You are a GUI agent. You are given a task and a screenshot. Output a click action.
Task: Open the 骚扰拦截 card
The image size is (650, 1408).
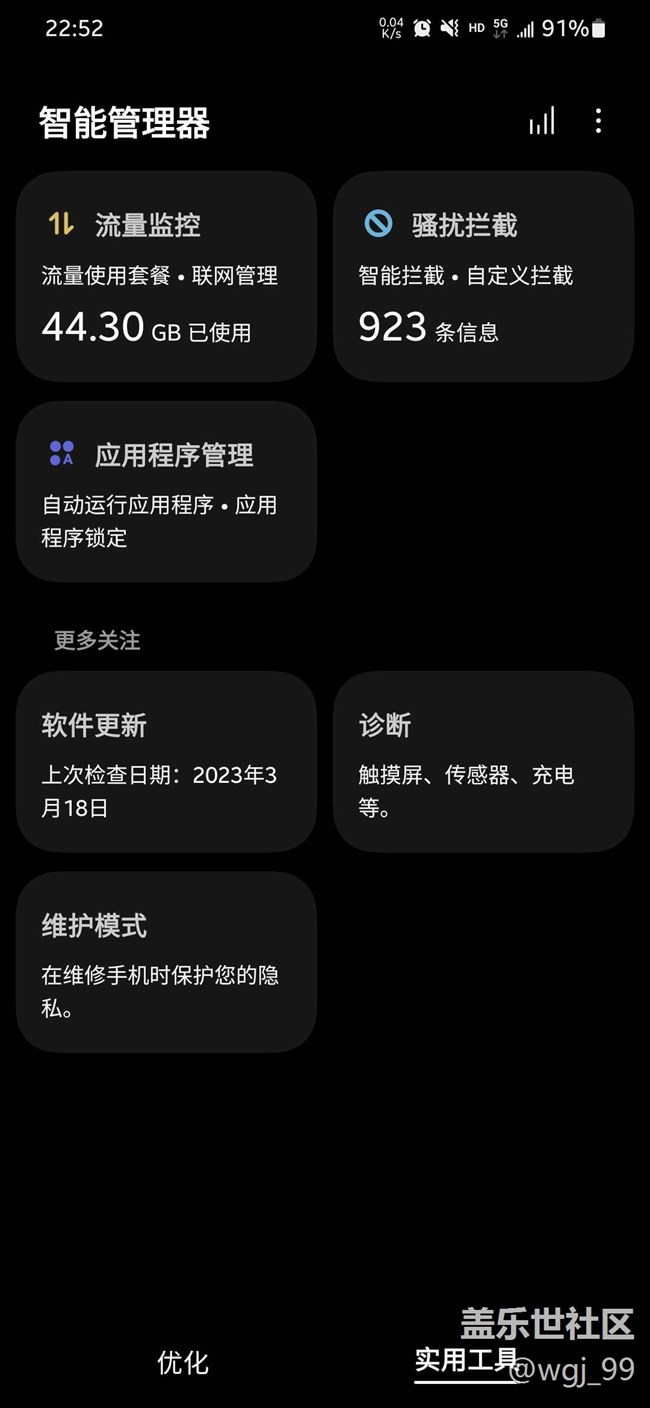click(x=483, y=276)
